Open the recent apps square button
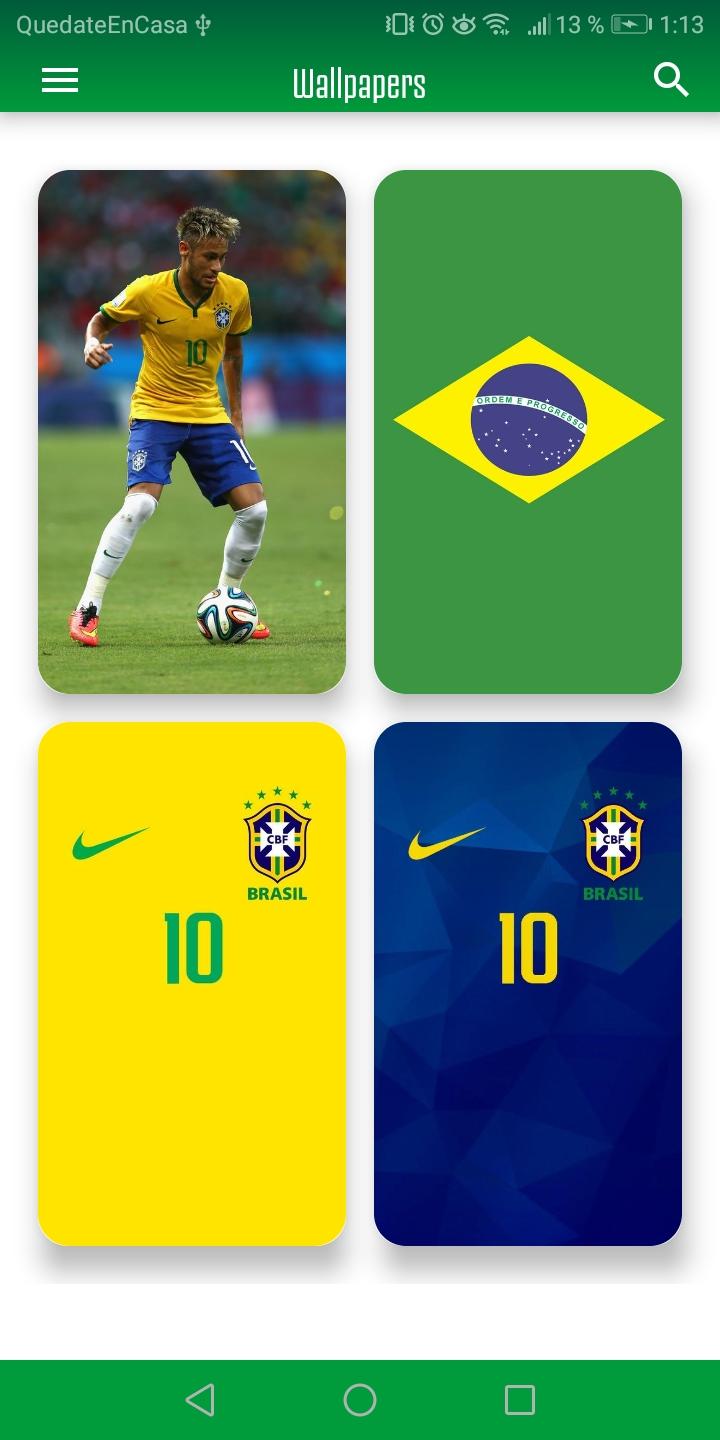Image resolution: width=720 pixels, height=1440 pixels. (x=520, y=1399)
